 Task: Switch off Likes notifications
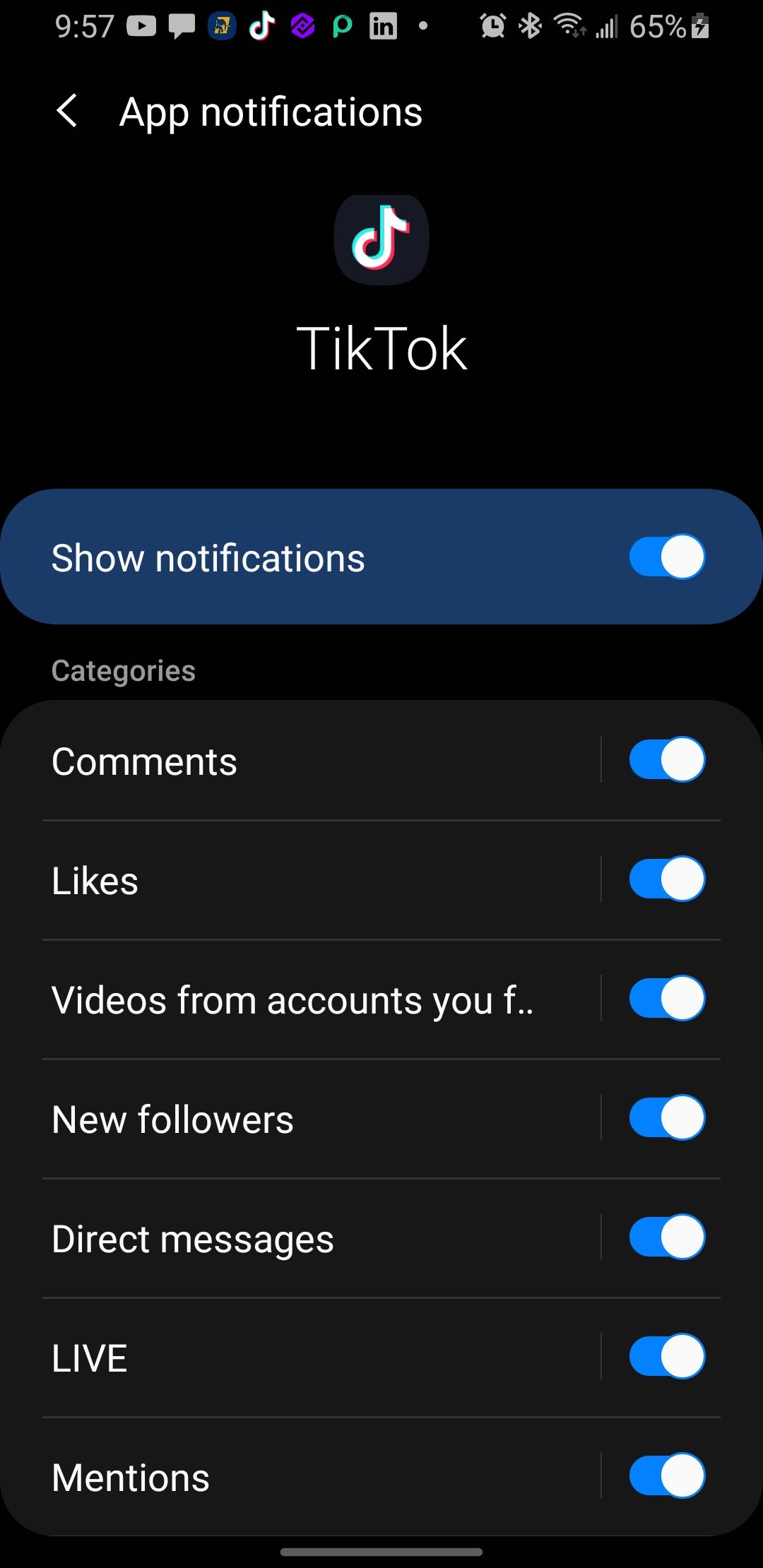click(x=666, y=879)
